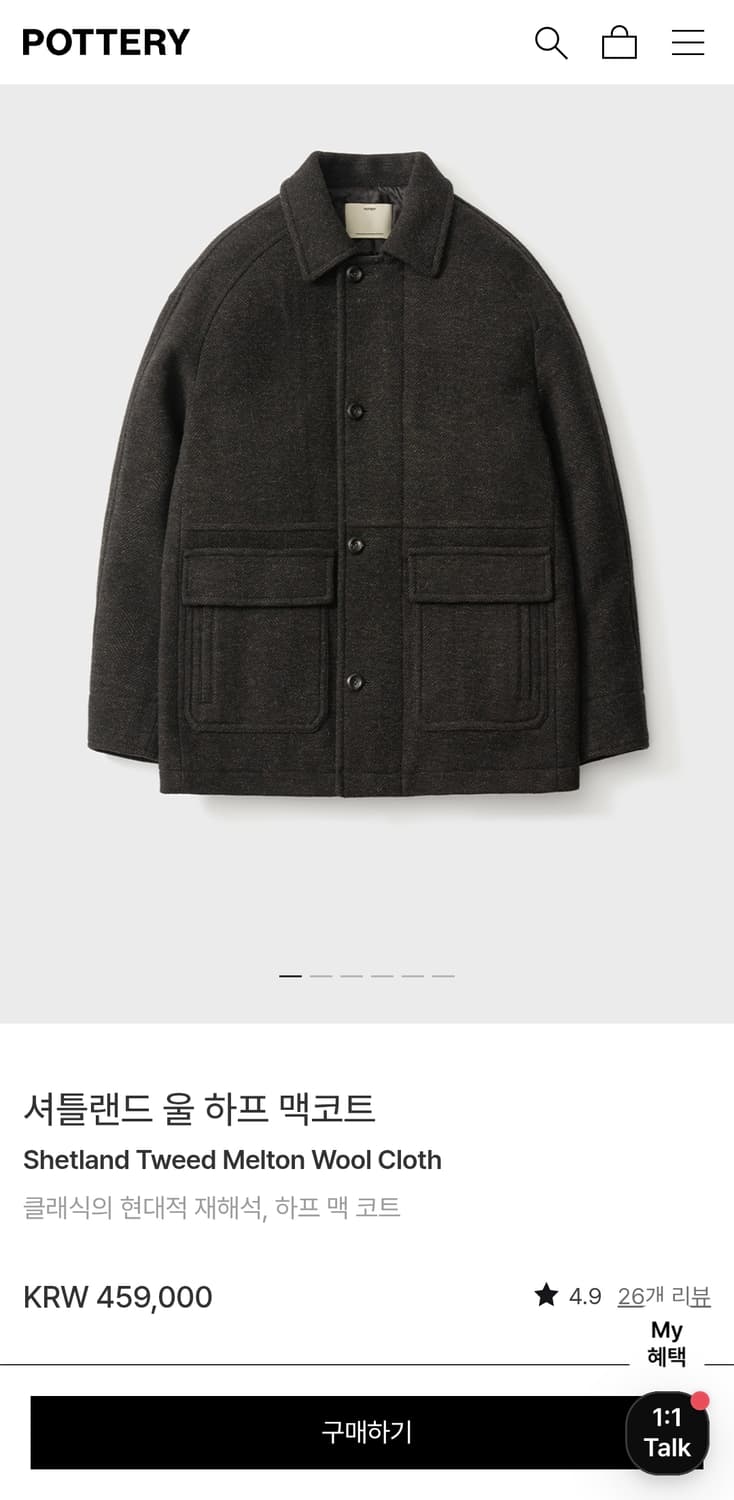The image size is (734, 1500).
Task: Click the 4.9 rating score
Action: coord(585,1295)
